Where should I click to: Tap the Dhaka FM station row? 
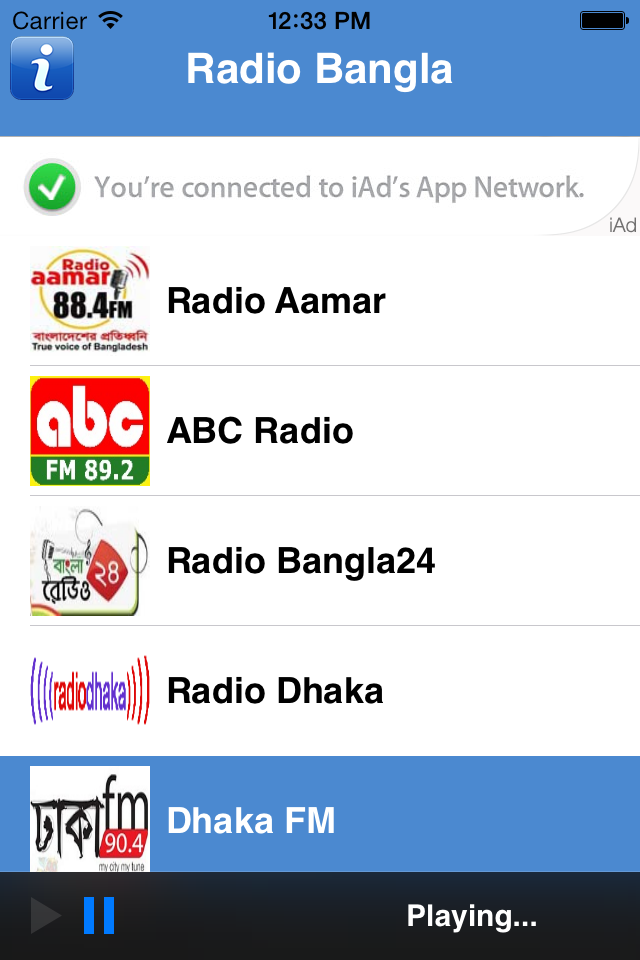[320, 820]
